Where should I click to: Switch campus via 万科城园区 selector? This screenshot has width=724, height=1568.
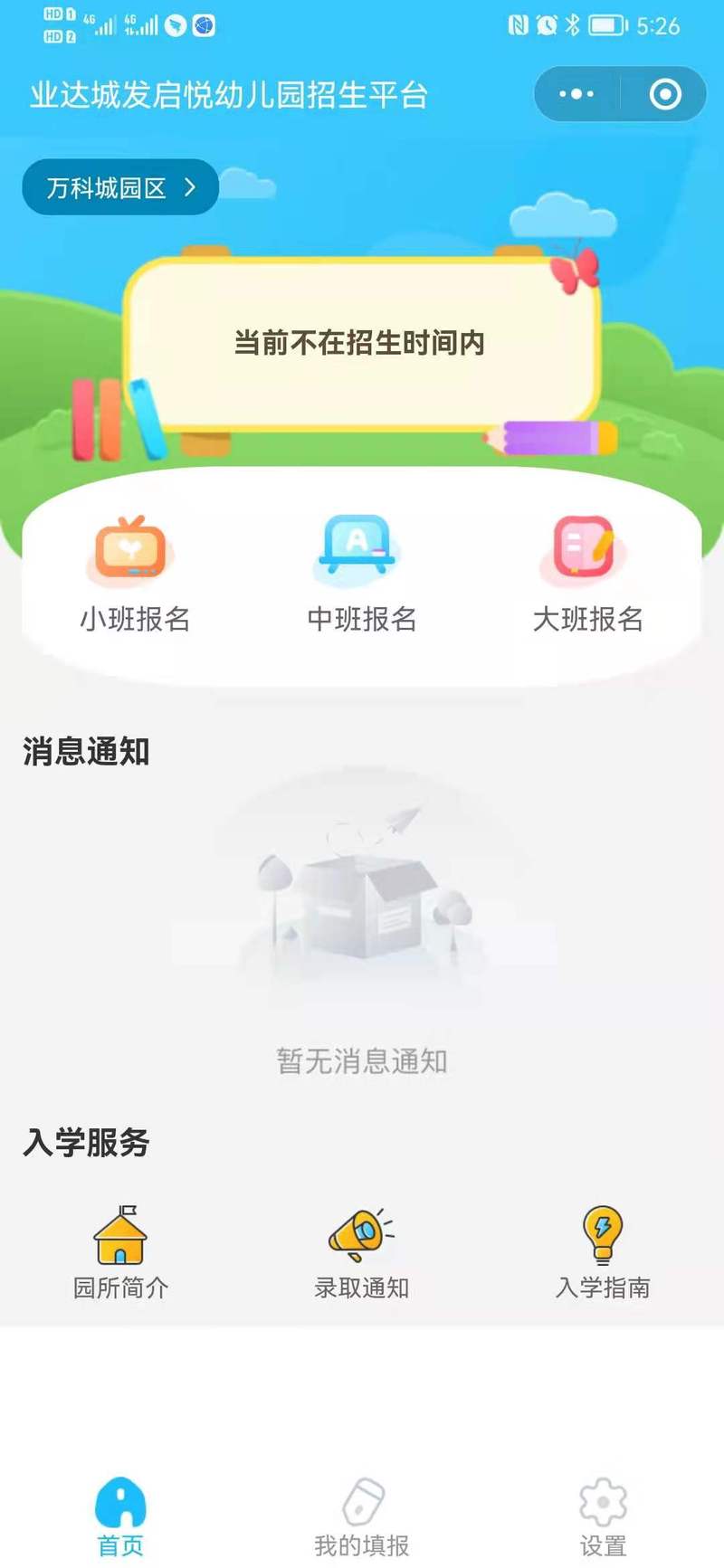[x=120, y=187]
